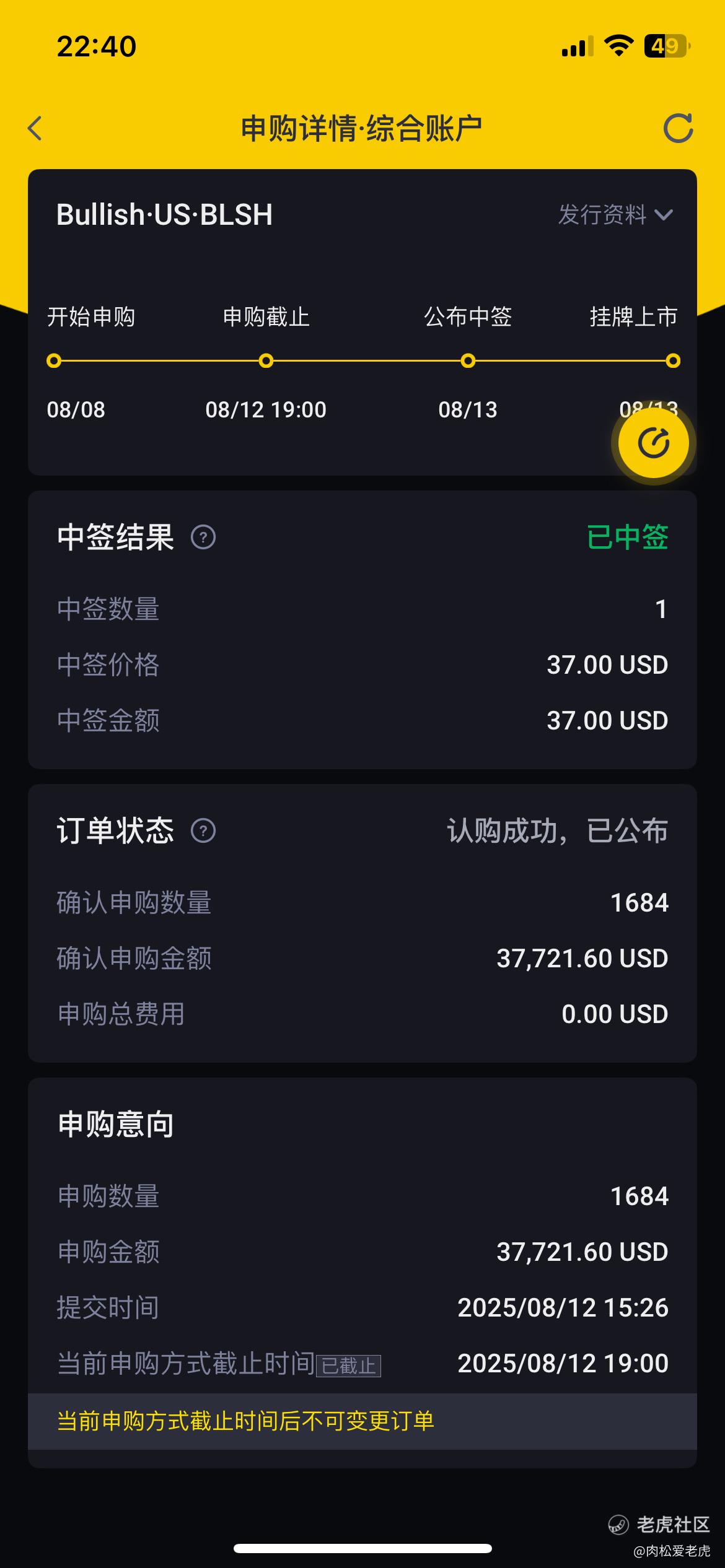Viewport: 725px width, 1568px height.
Task: Open help icon next to 中签结果
Action: [x=203, y=537]
